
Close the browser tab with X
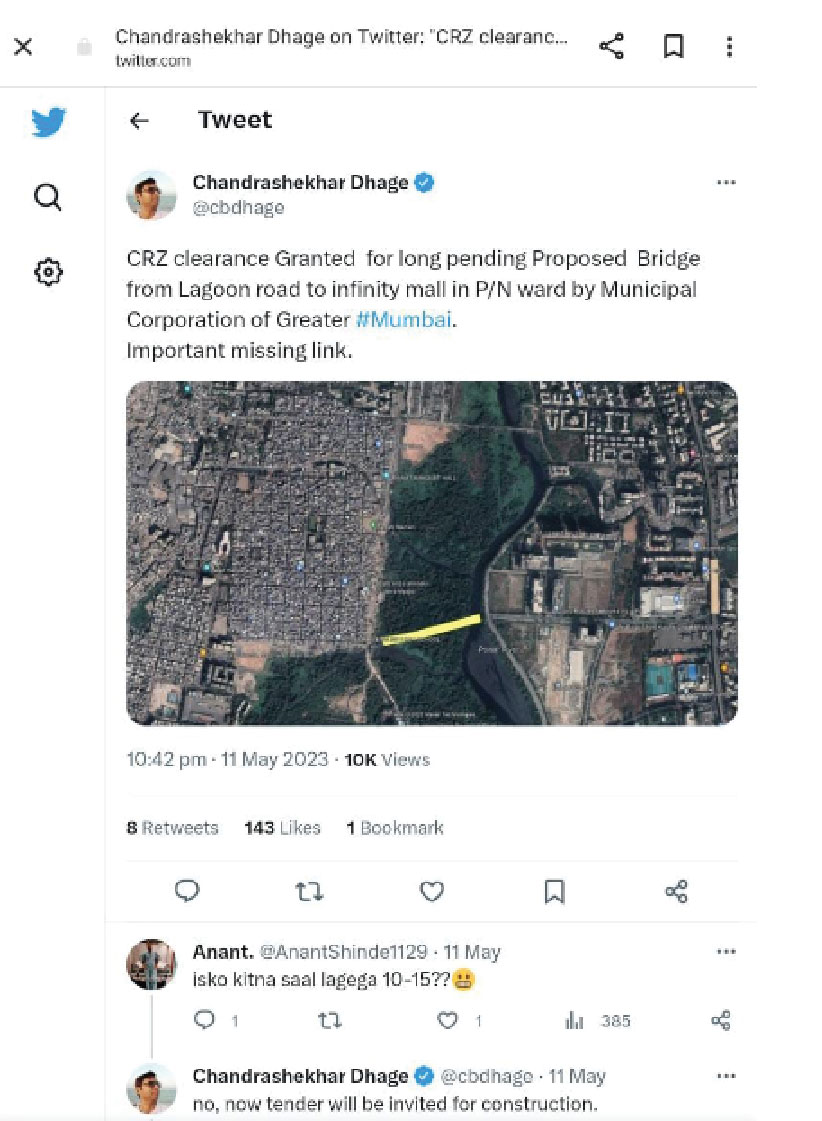click(x=23, y=46)
